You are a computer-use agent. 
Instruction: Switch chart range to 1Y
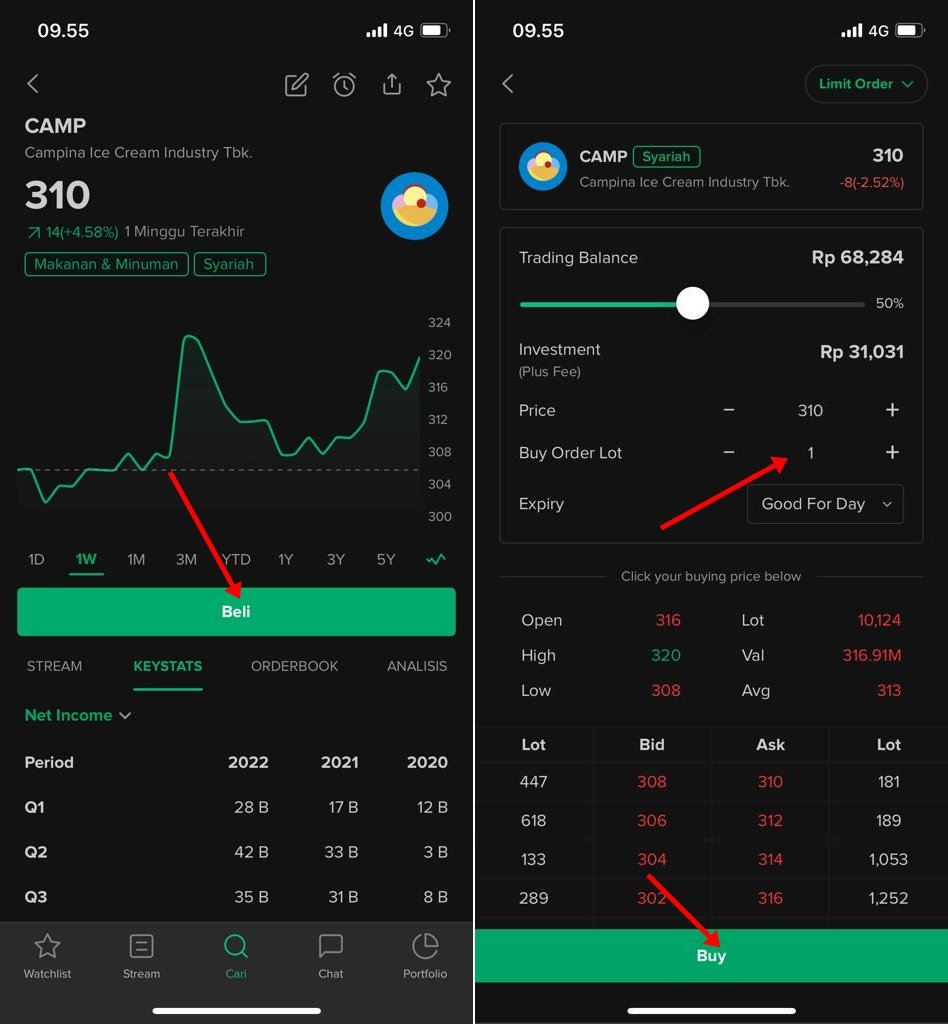(x=285, y=559)
